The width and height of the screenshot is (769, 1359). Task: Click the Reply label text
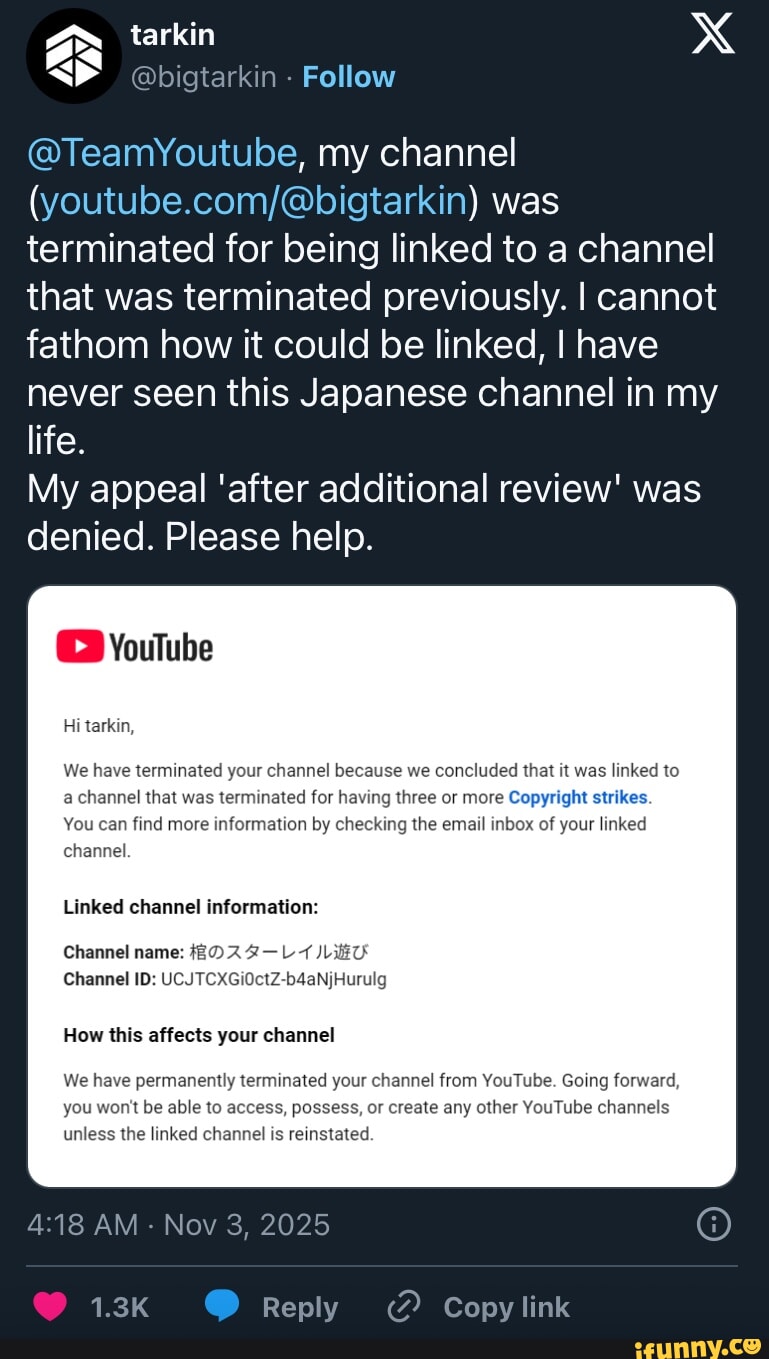click(x=300, y=1306)
